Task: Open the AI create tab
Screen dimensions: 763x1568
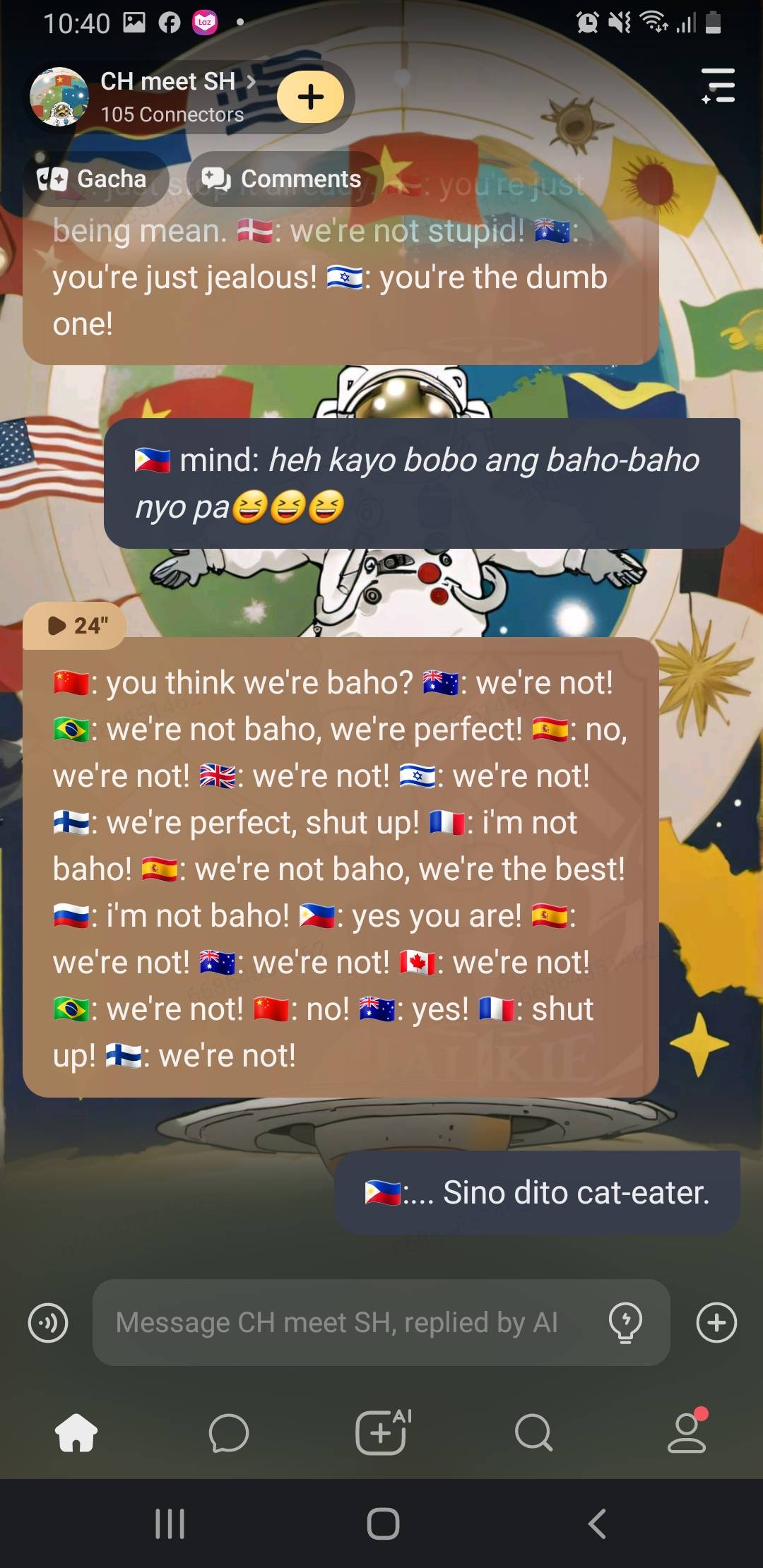Action: click(x=382, y=1432)
